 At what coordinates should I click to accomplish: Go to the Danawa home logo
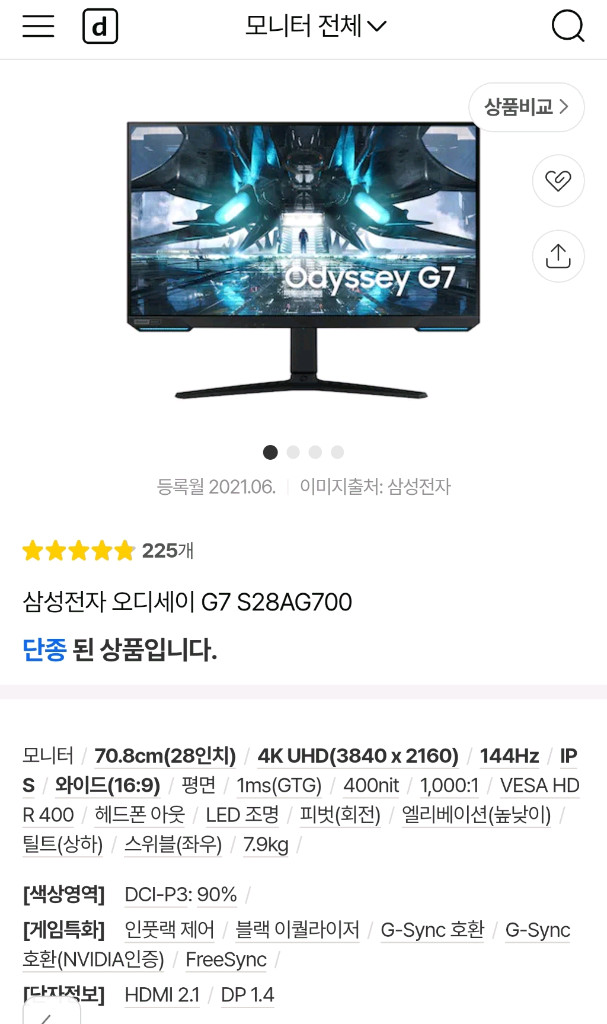tap(100, 27)
